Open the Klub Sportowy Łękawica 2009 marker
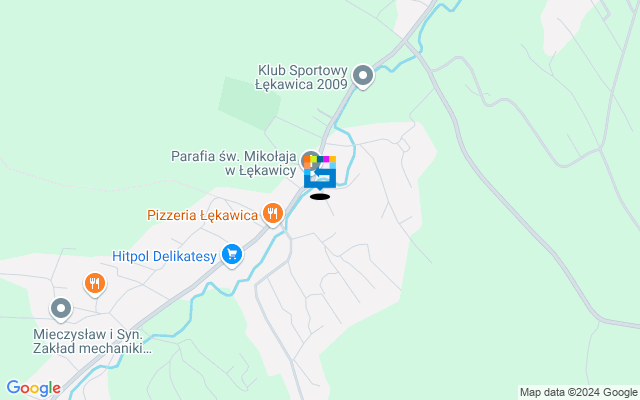Image resolution: width=640 pixels, height=400 pixels. [364, 75]
